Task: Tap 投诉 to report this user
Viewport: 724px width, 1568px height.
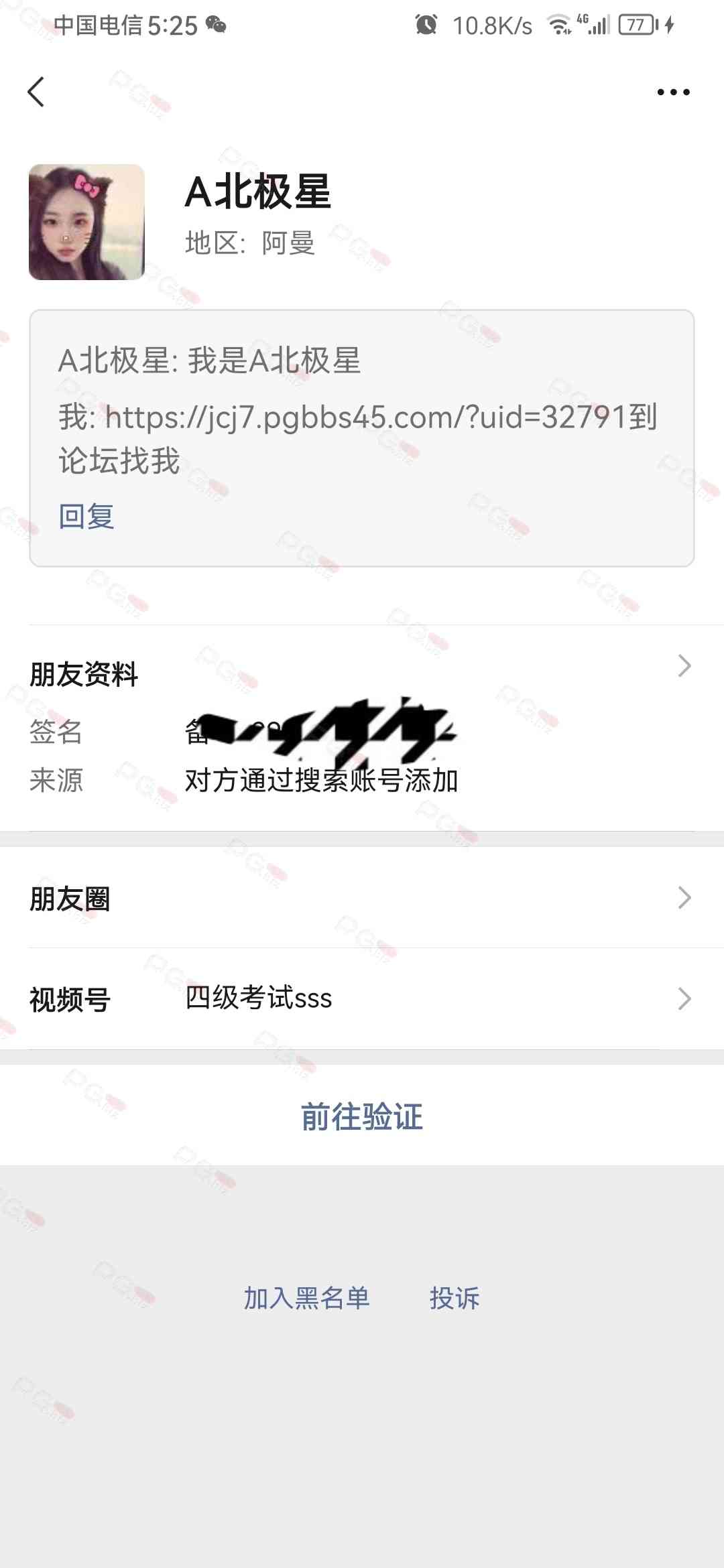Action: pos(455,1298)
